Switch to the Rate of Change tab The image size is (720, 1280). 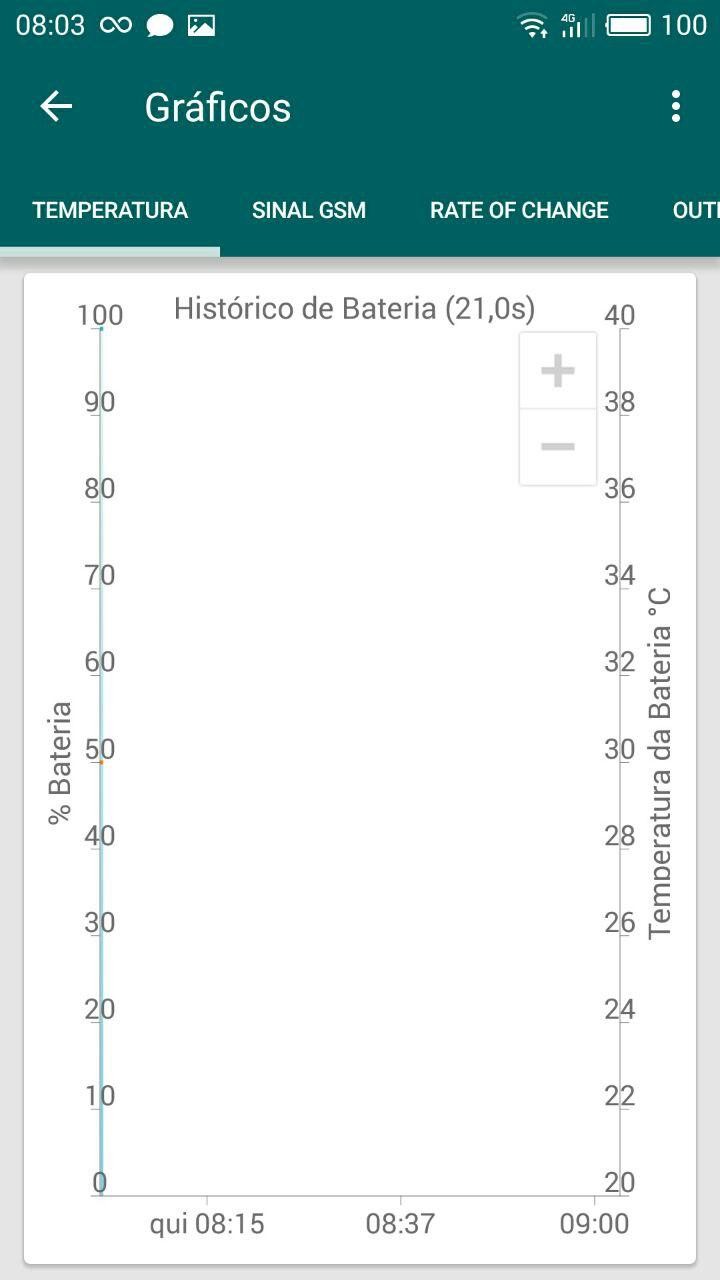pos(519,210)
